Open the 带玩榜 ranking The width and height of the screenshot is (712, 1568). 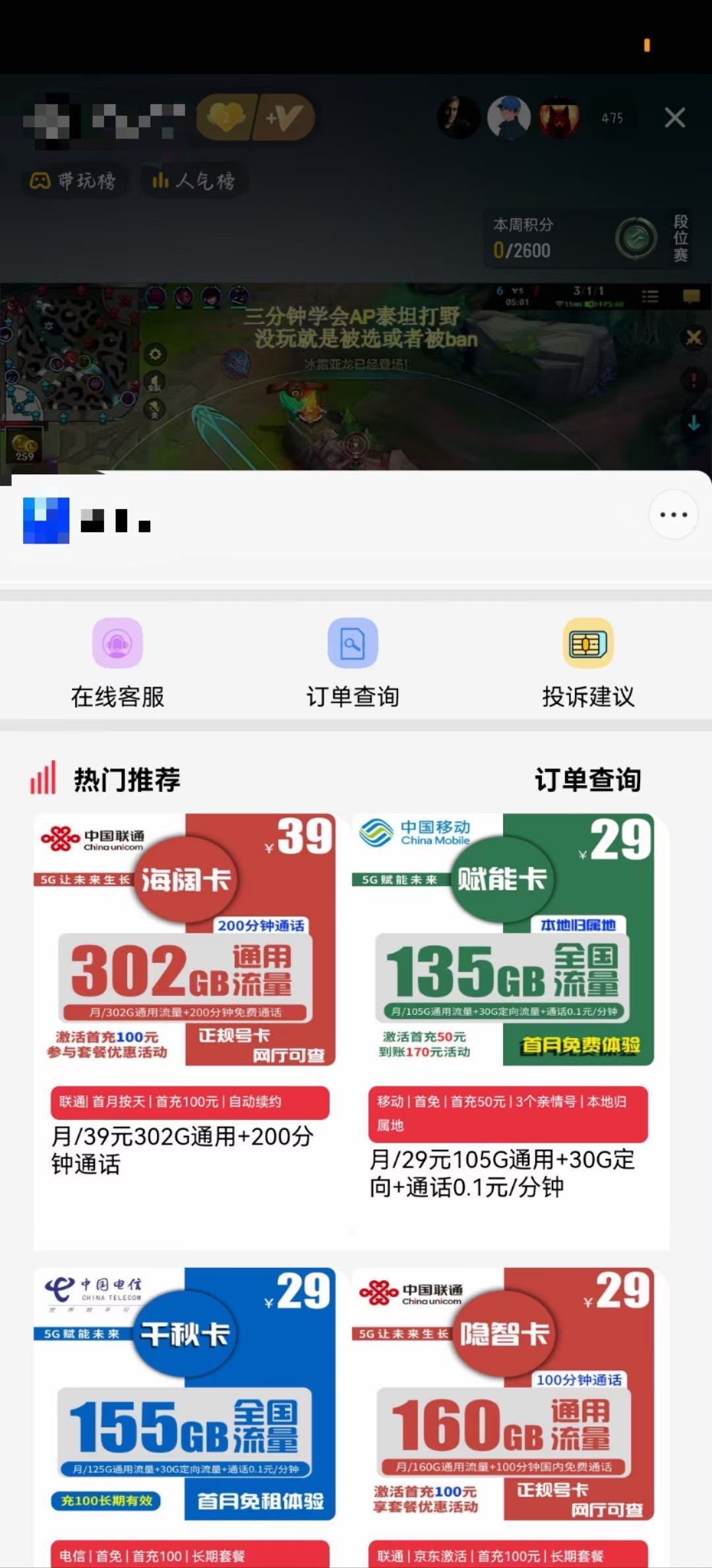(x=73, y=180)
